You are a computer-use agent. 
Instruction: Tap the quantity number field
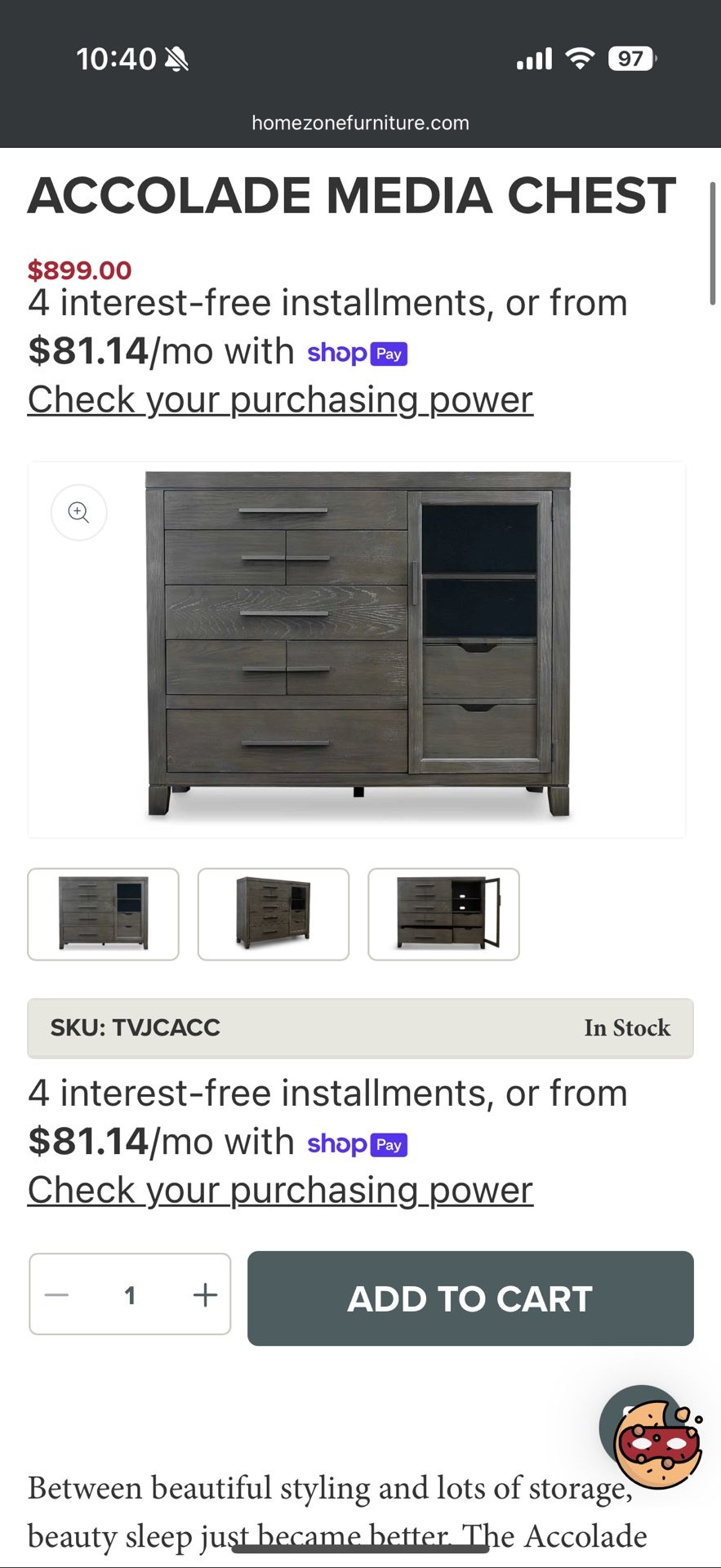click(x=130, y=1294)
